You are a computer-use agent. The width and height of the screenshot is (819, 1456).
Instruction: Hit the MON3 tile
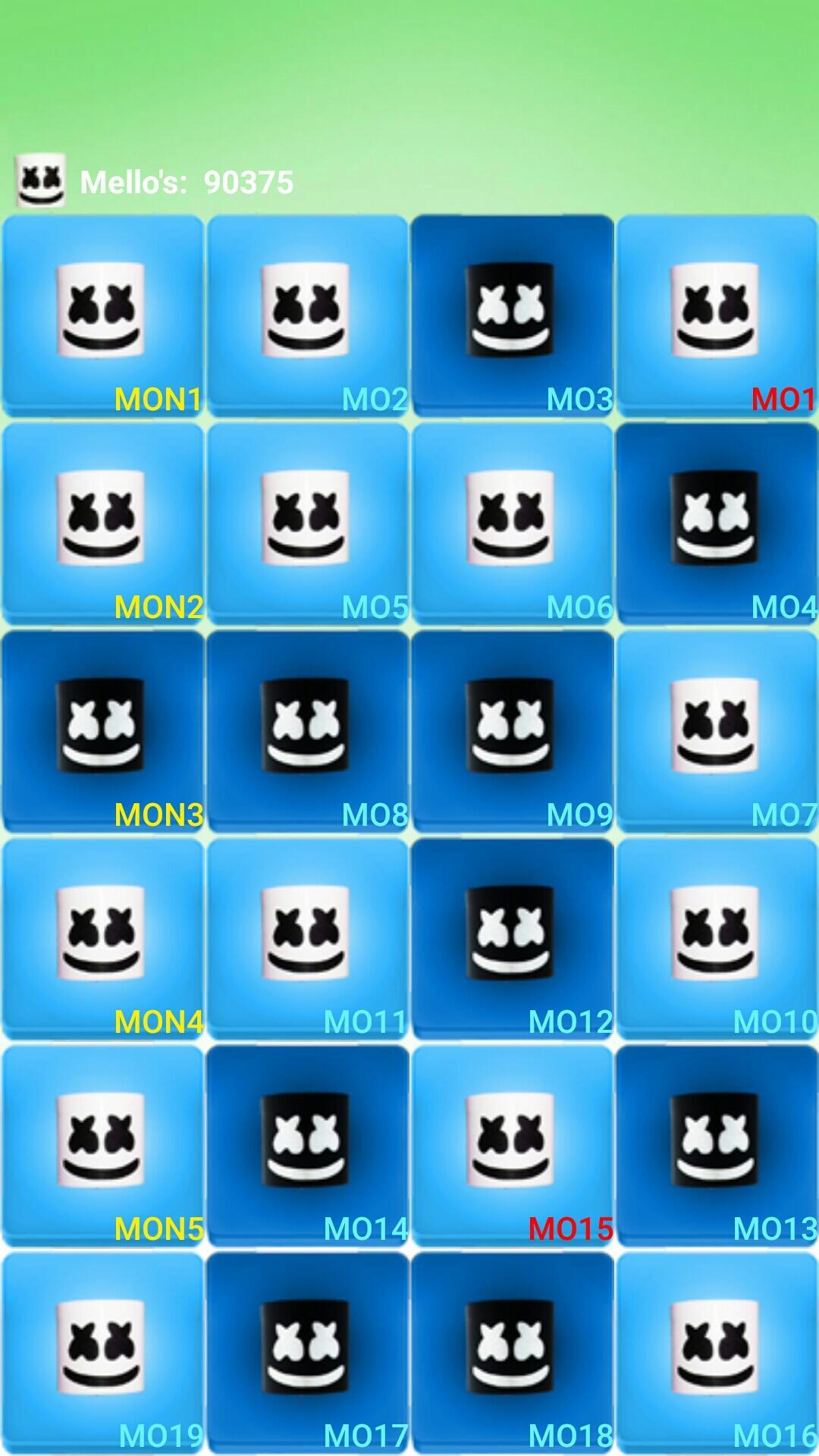102,730
